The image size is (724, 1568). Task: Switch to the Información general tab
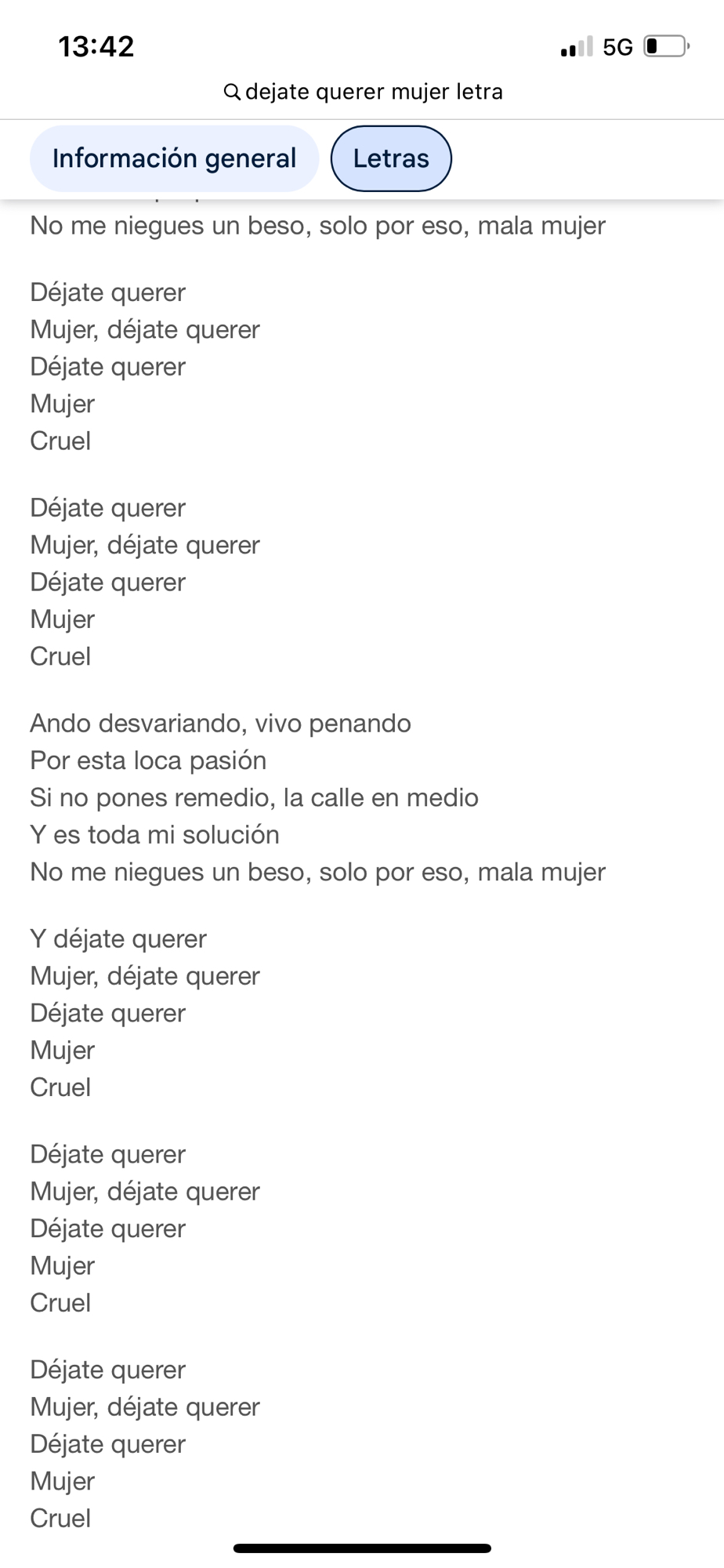(x=174, y=158)
